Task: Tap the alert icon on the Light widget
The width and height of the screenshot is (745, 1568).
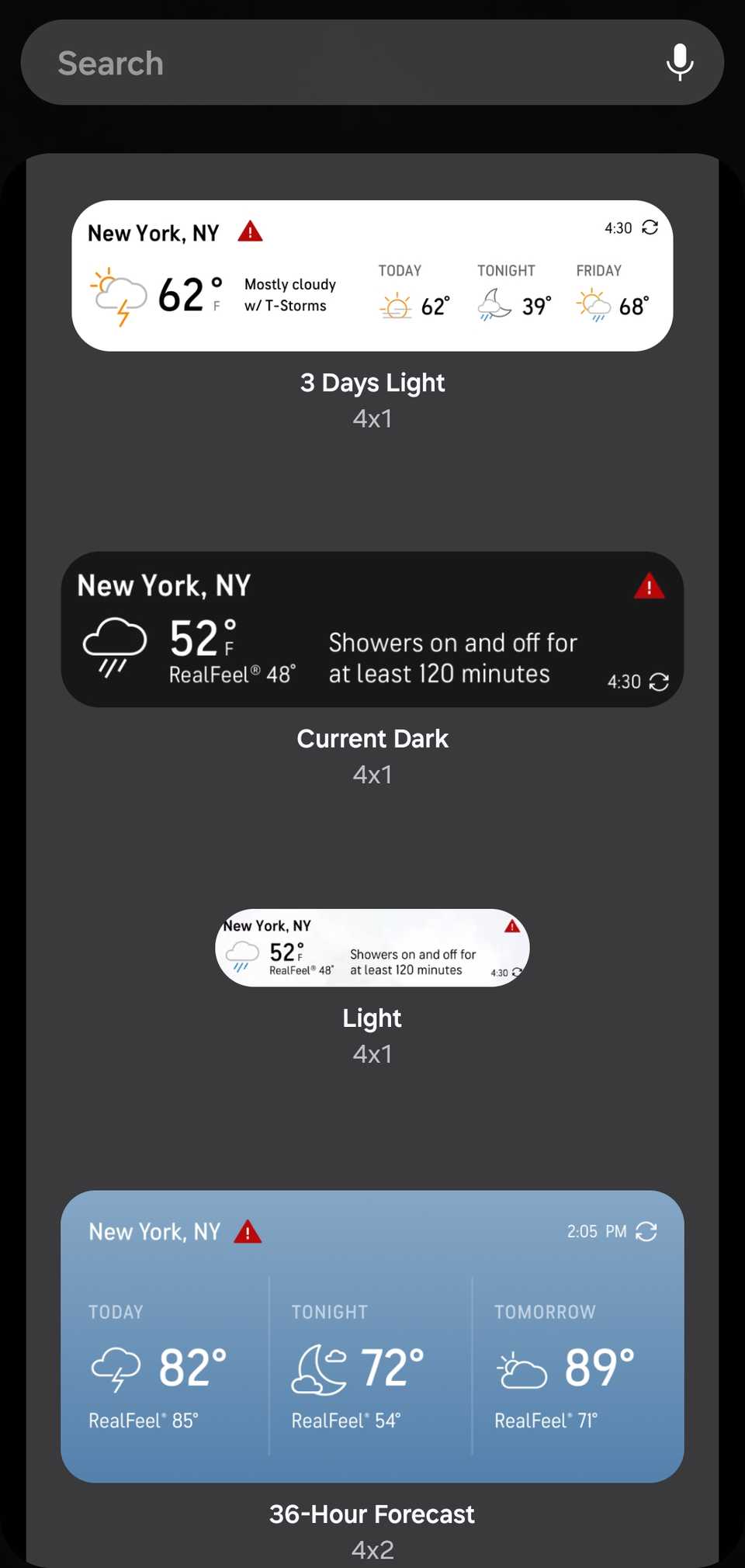Action: point(512,925)
